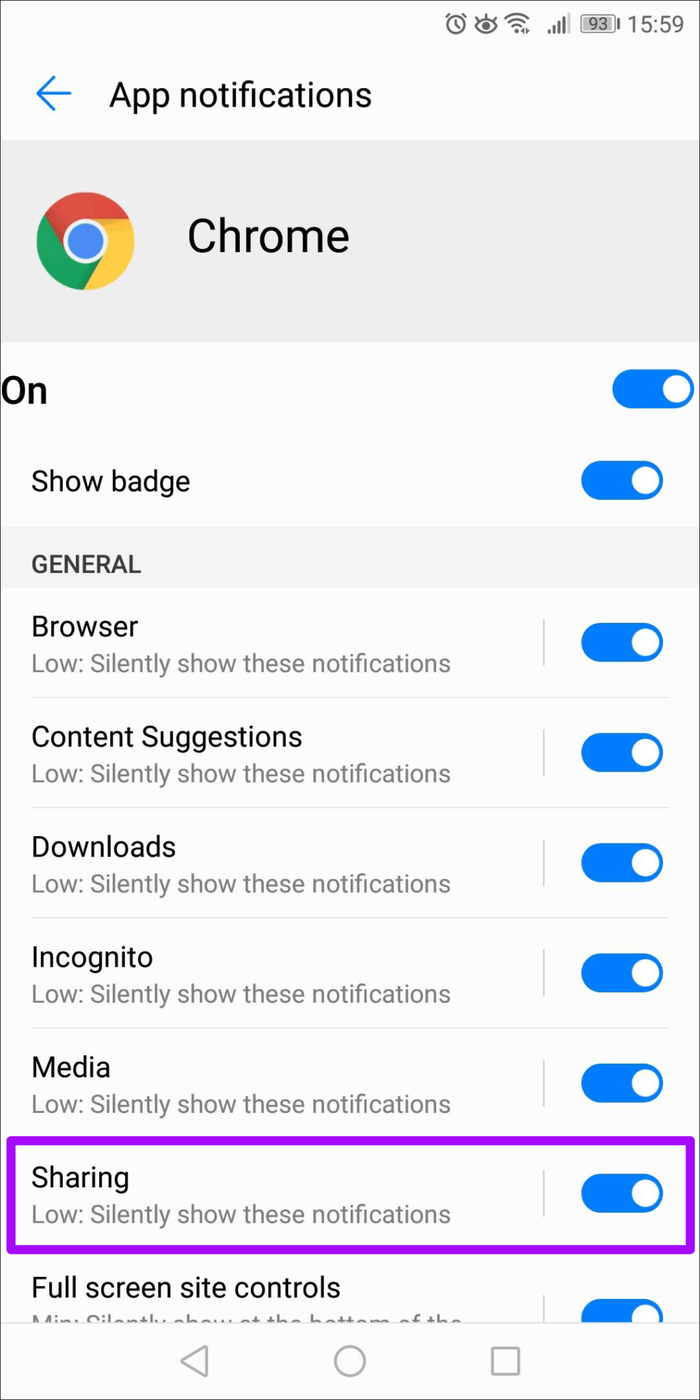Turn off the main On notifications switch
This screenshot has height=1400, width=700.
click(x=653, y=389)
